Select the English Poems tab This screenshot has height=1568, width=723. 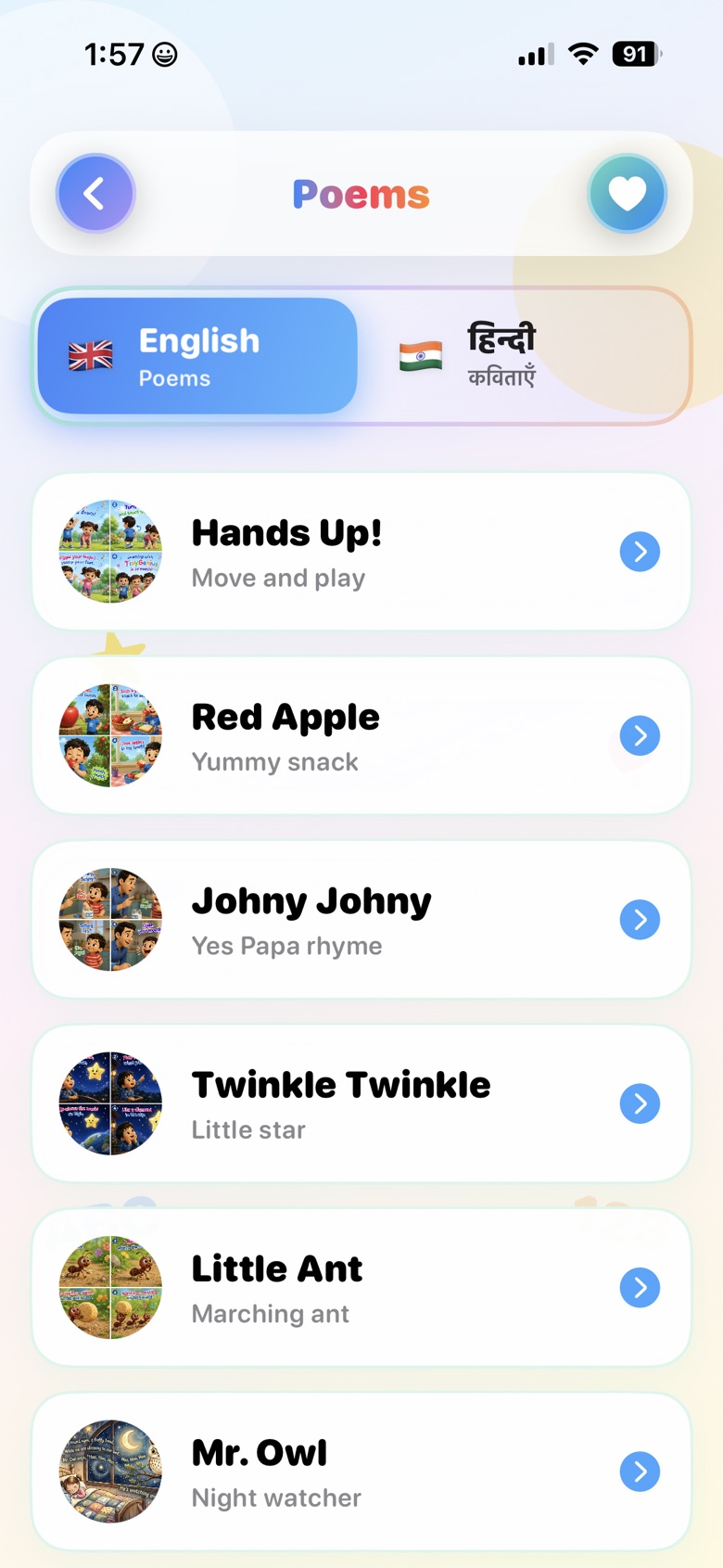pyautogui.click(x=197, y=356)
